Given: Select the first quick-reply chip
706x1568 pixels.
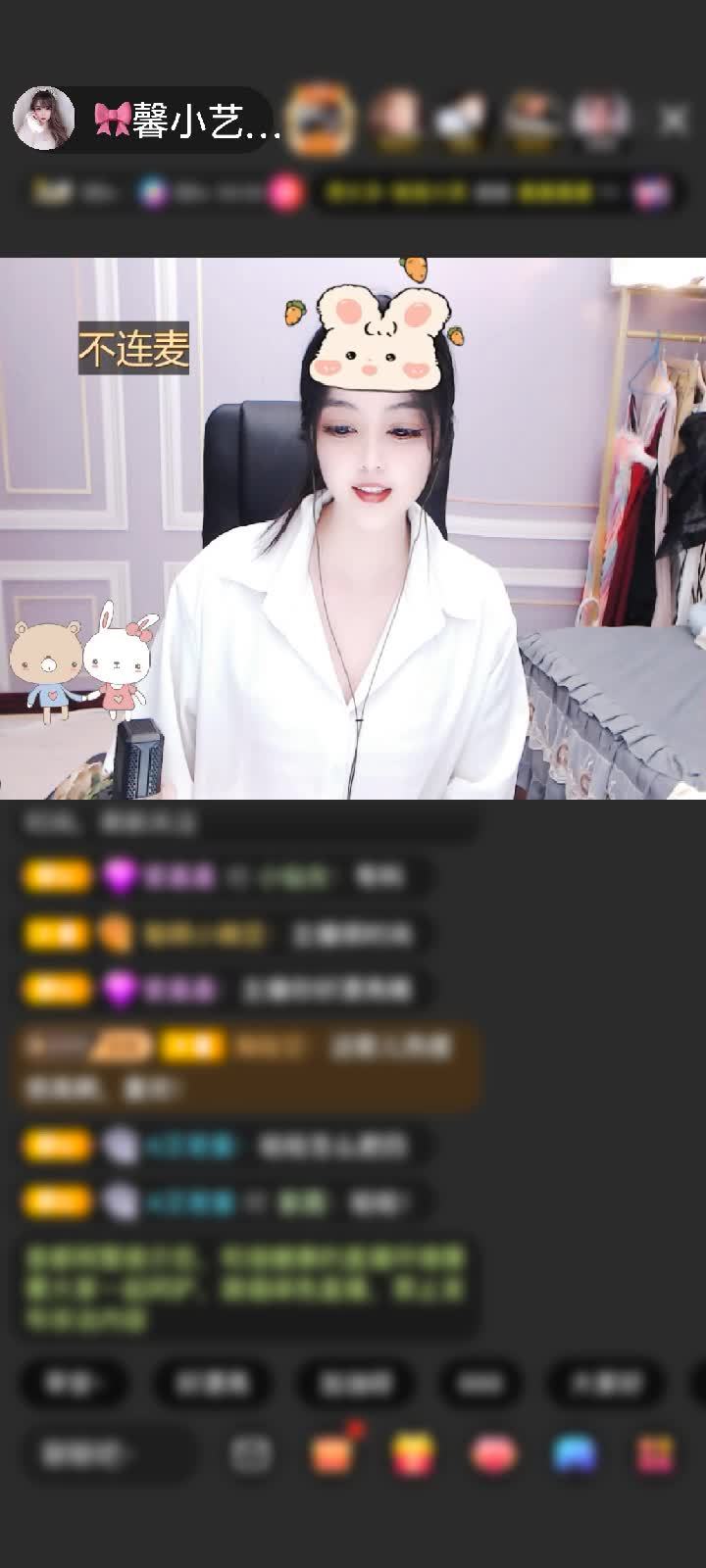Looking at the screenshot, I should pyautogui.click(x=74, y=1383).
